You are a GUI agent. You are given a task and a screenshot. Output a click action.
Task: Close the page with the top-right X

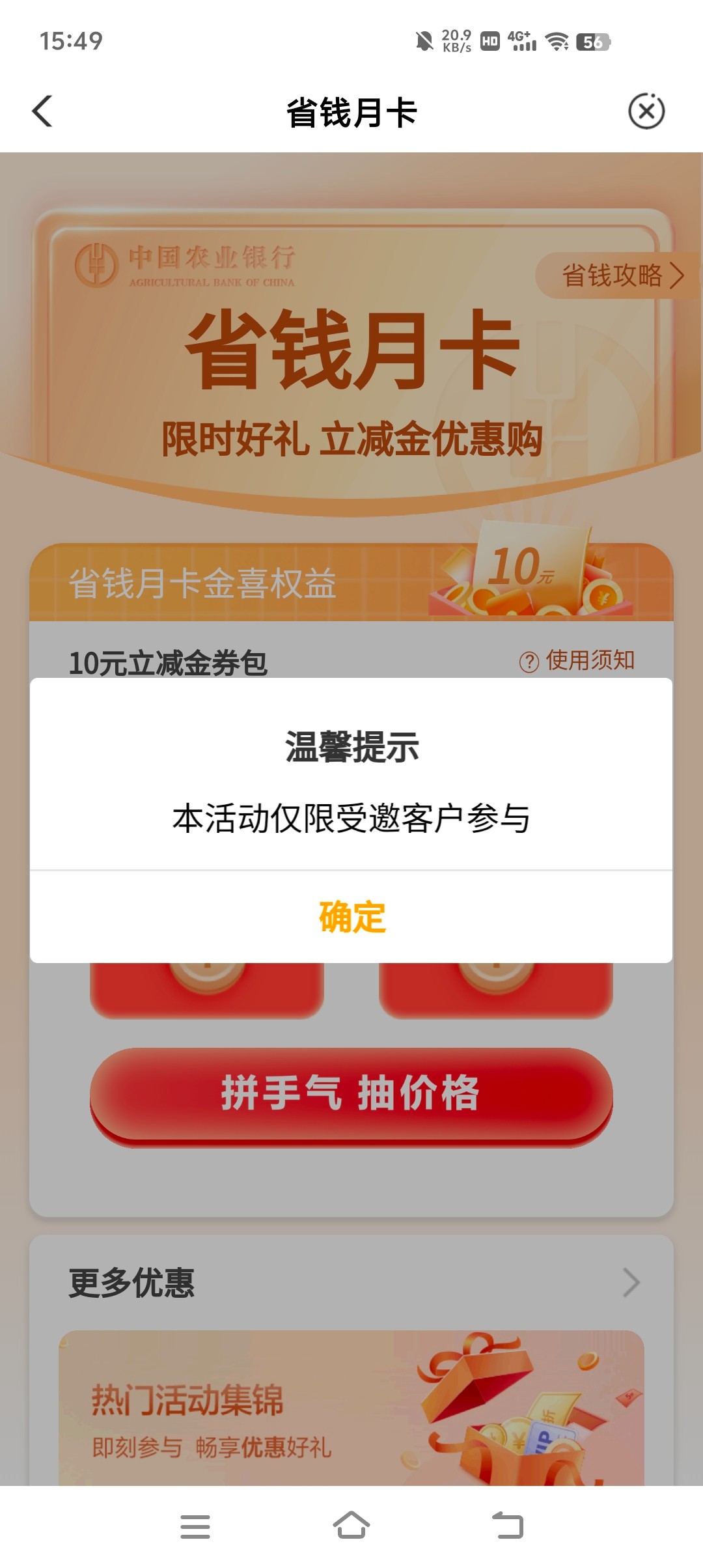[x=646, y=111]
